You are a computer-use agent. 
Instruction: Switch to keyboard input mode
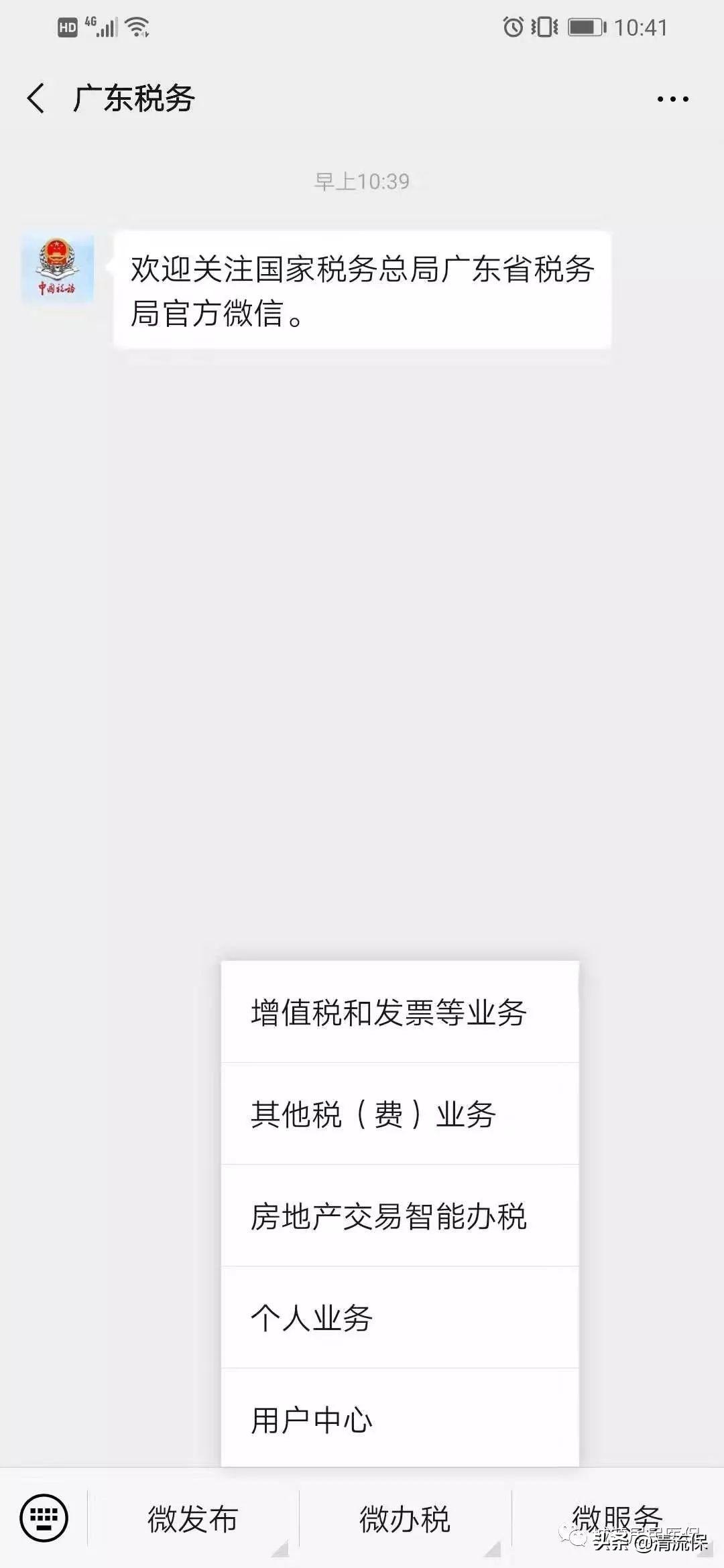click(44, 1518)
